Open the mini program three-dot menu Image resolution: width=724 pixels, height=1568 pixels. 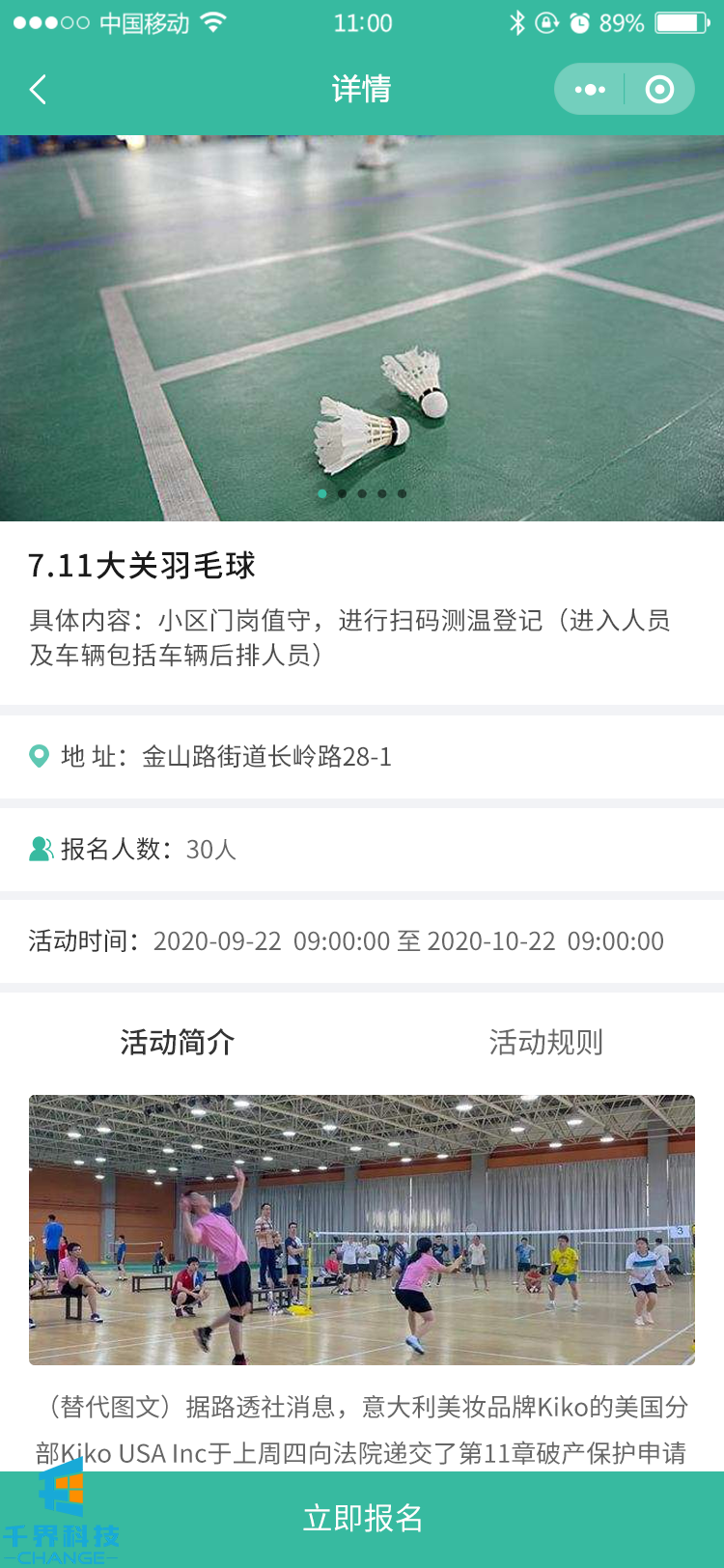click(590, 90)
